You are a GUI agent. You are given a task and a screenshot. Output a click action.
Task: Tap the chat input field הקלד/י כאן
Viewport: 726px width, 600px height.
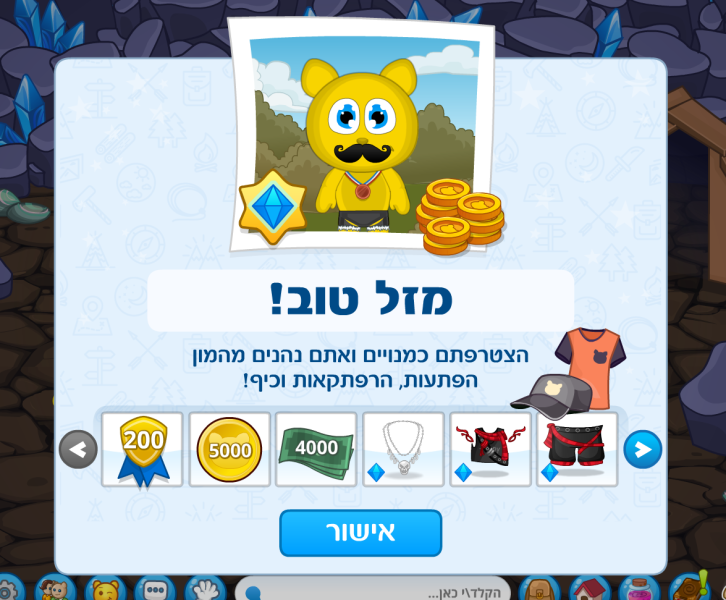point(380,591)
